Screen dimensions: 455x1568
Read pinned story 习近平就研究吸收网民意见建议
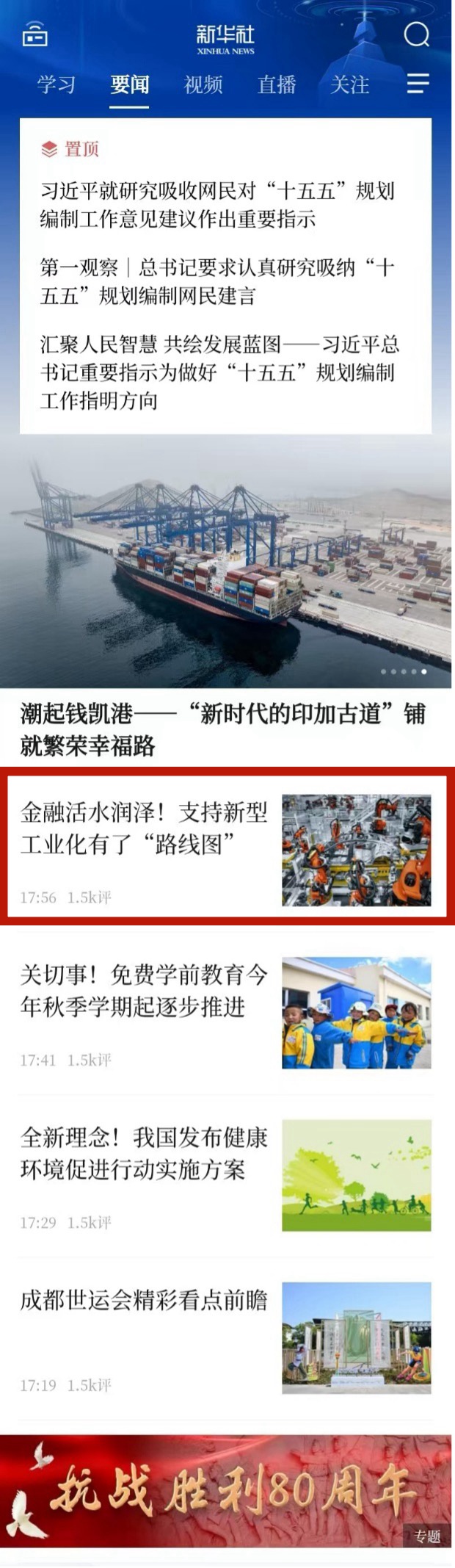(217, 205)
